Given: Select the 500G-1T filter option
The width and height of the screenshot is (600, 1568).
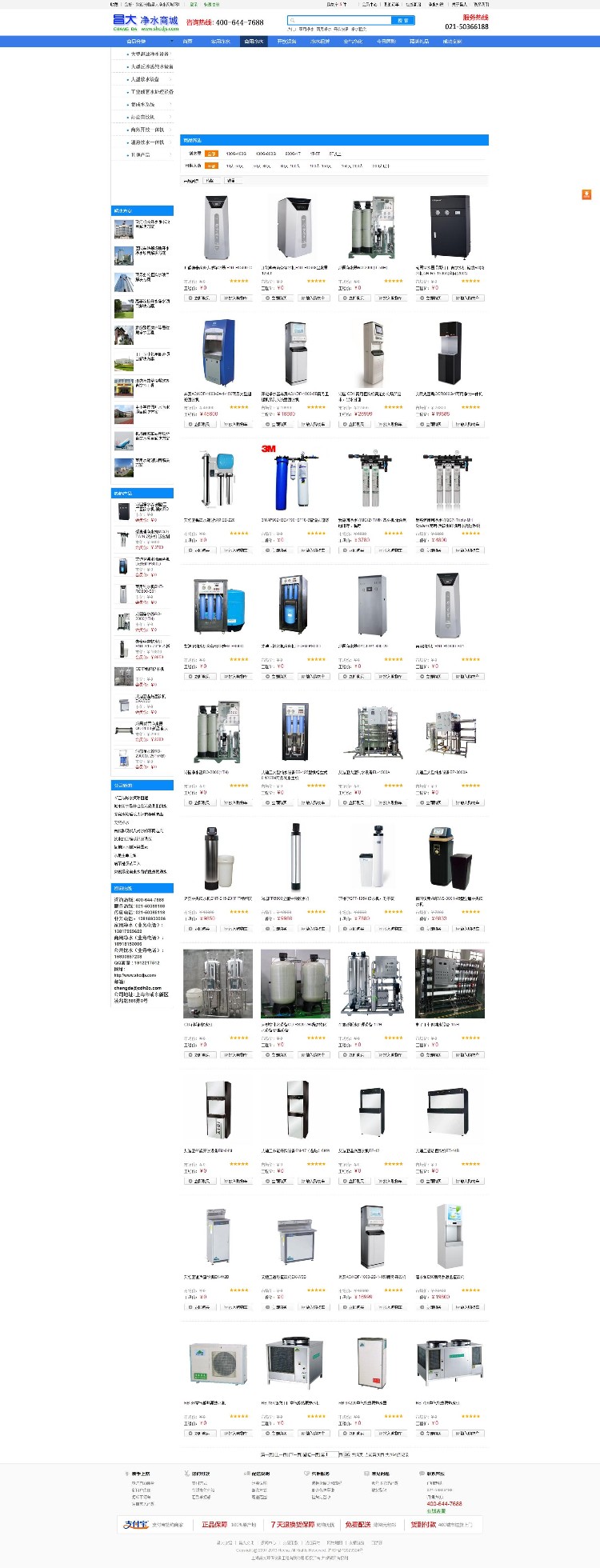Looking at the screenshot, I should 293,154.
